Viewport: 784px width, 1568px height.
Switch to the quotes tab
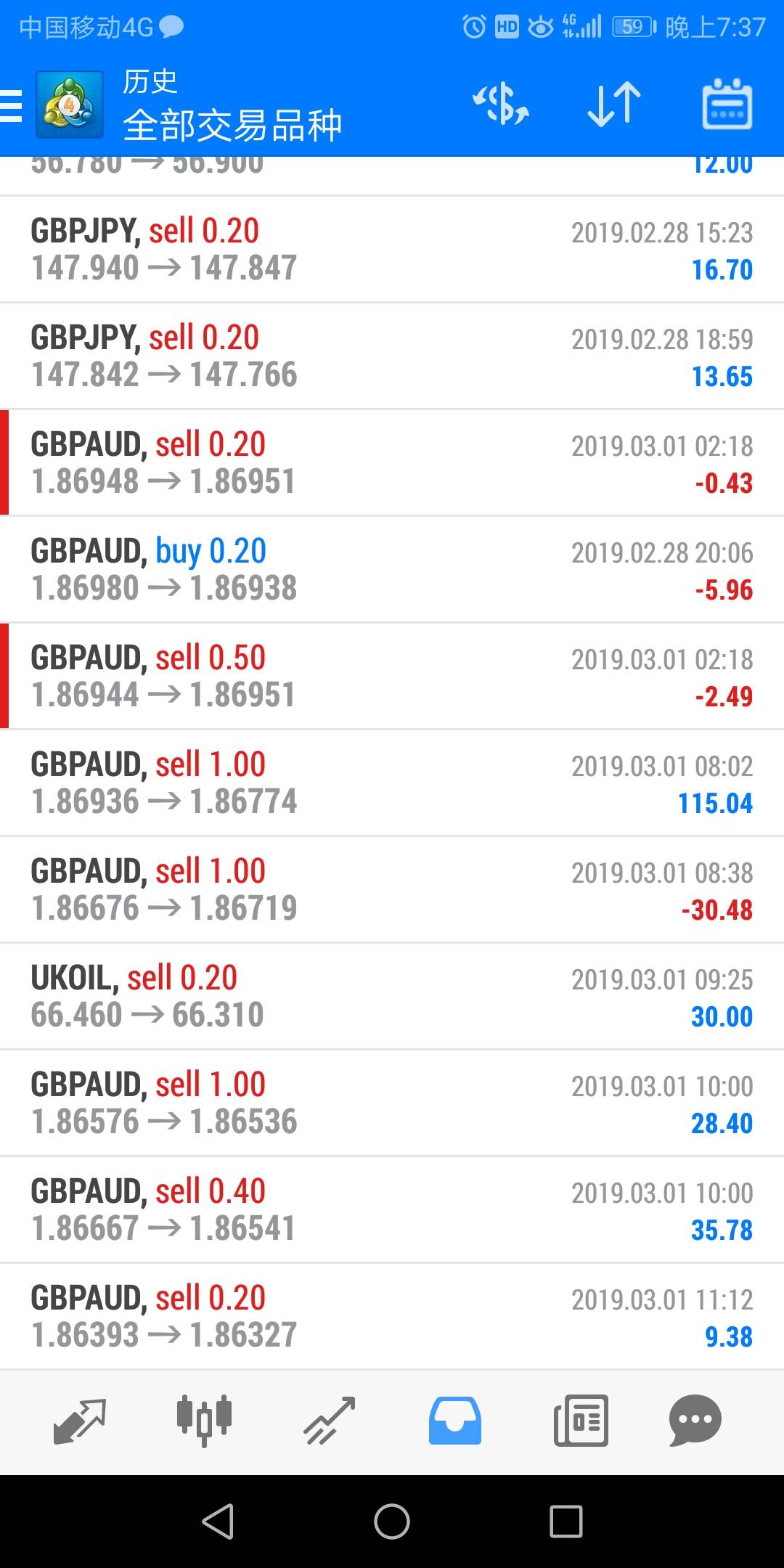pos(80,1420)
